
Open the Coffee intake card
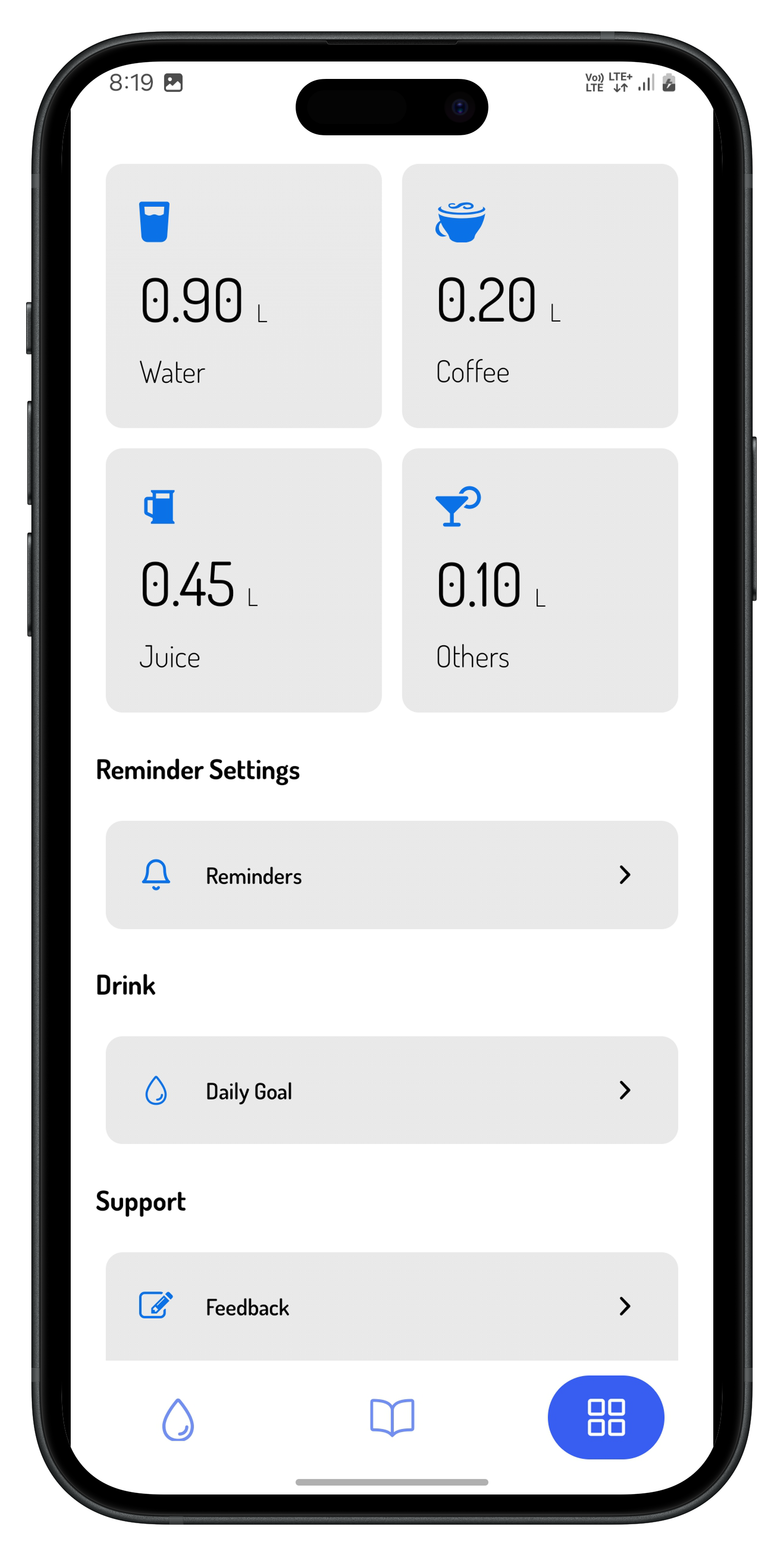point(540,296)
